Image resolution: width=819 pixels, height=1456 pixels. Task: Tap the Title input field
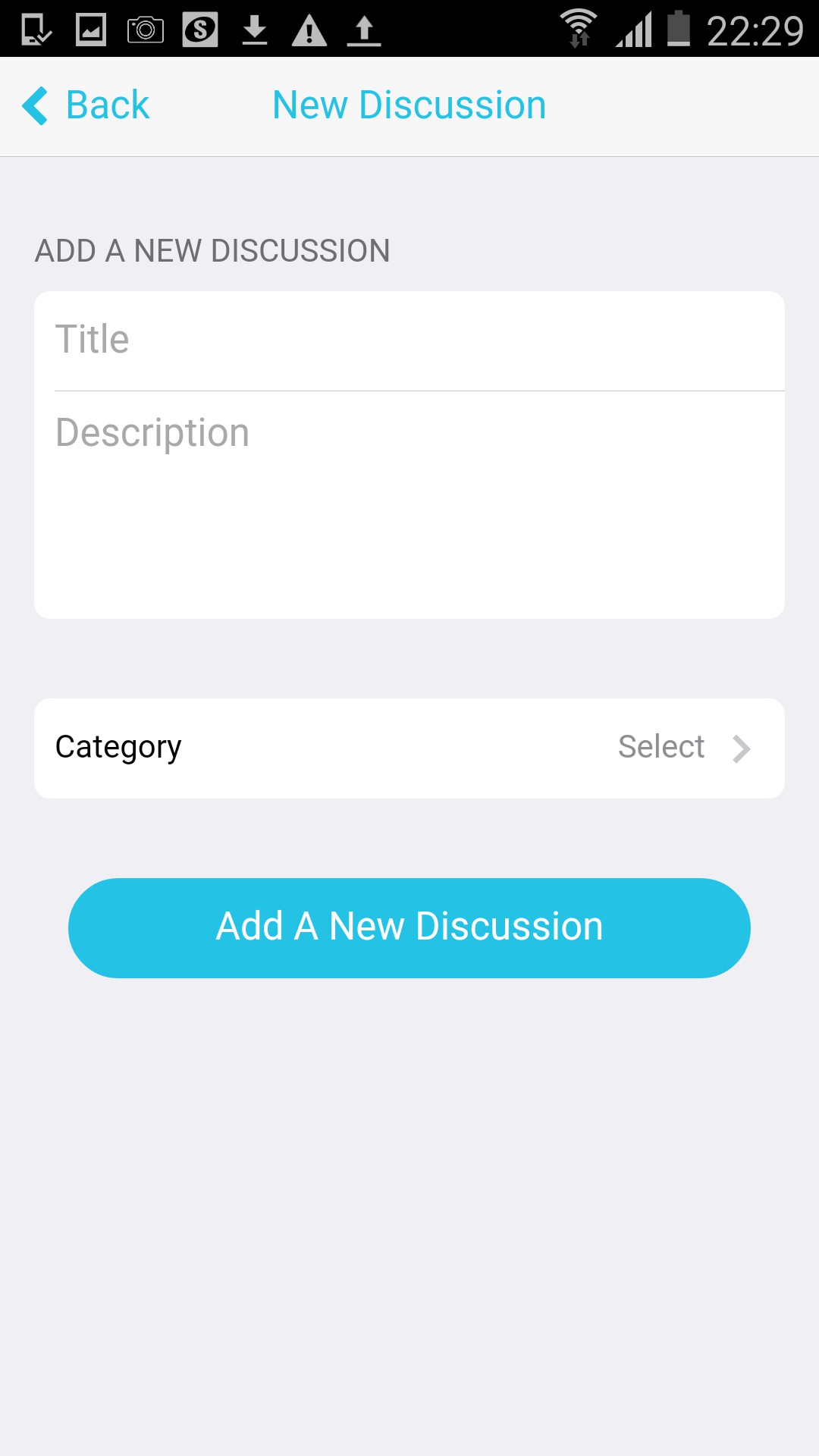pyautogui.click(x=409, y=340)
